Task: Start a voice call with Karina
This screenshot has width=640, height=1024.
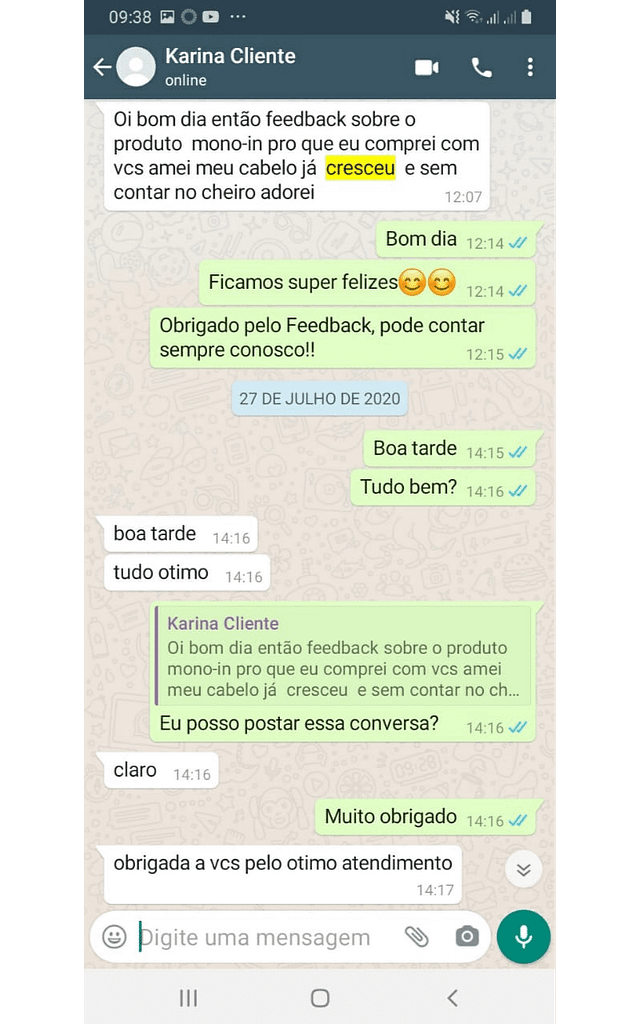Action: click(x=482, y=67)
